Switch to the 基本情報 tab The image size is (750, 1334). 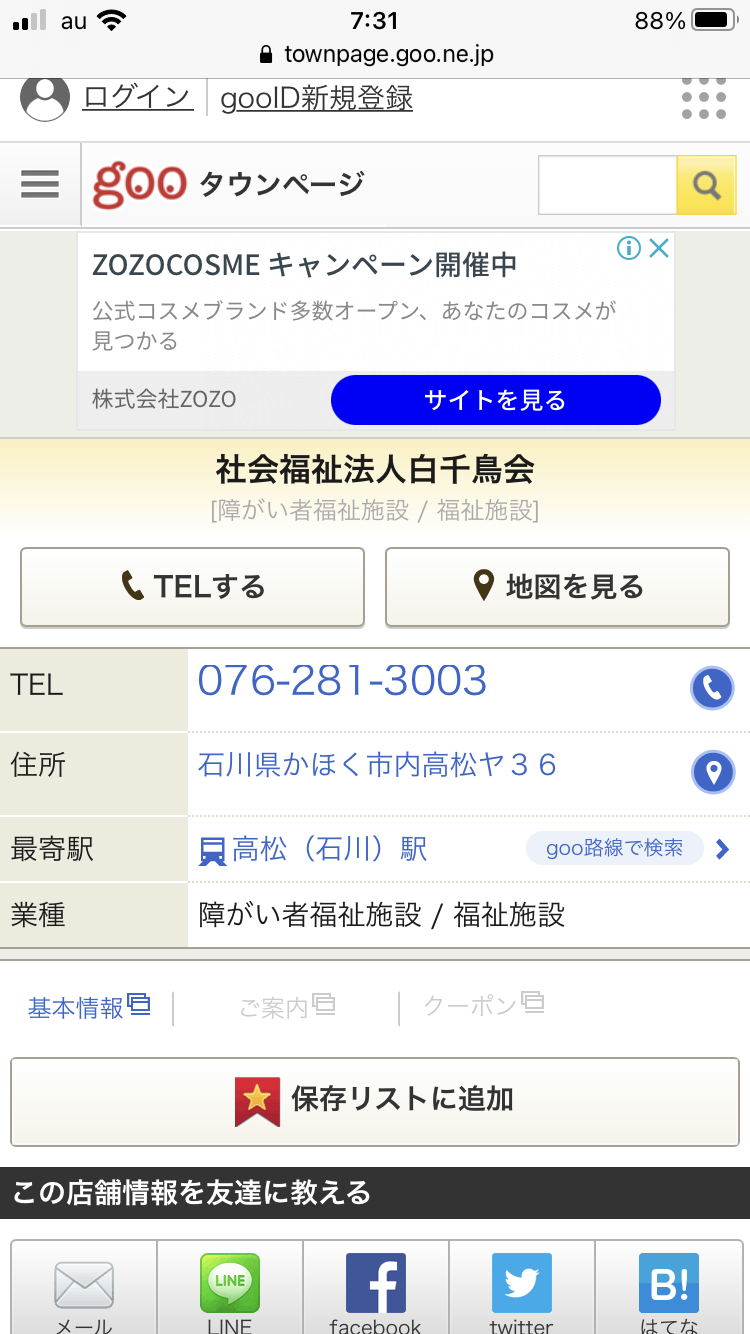point(88,1007)
